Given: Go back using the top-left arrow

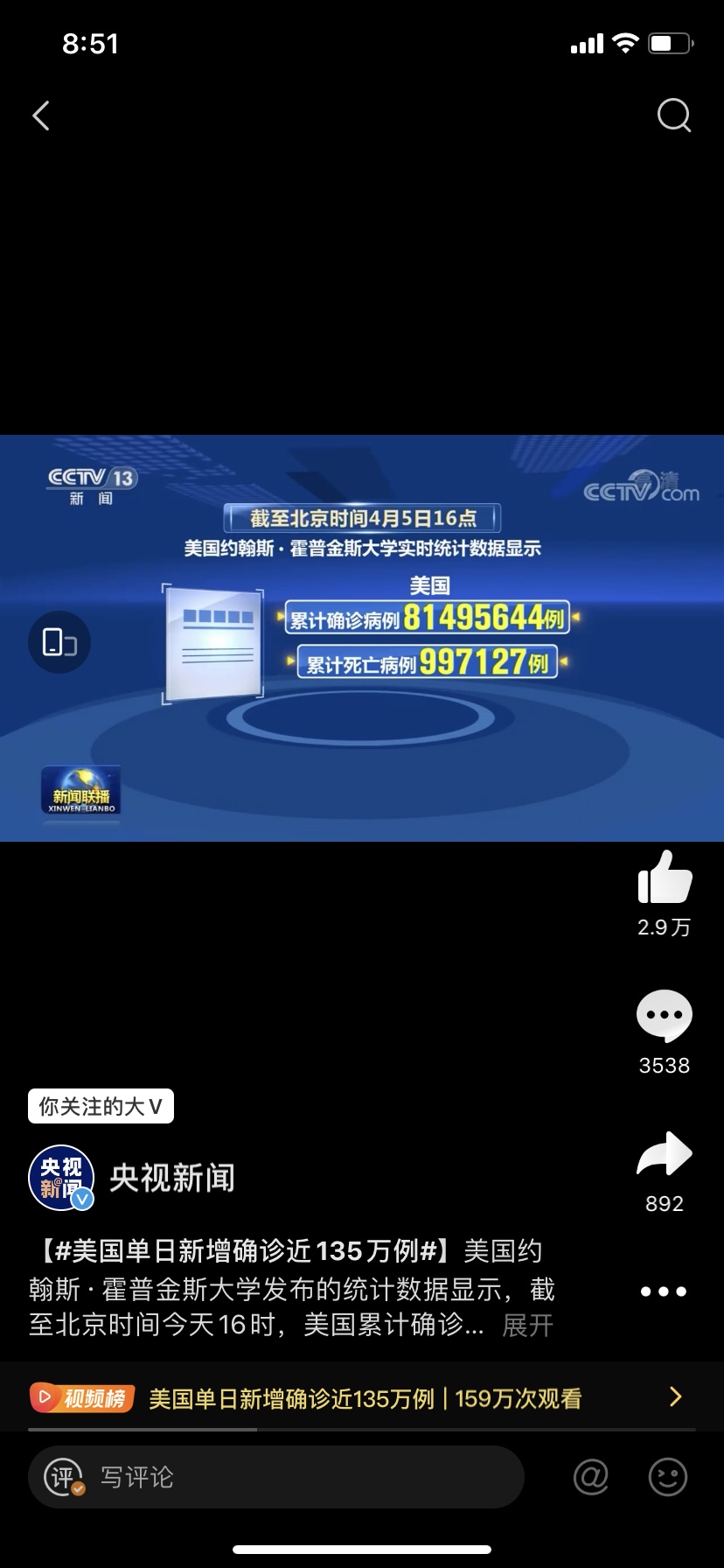Looking at the screenshot, I should 41,115.
